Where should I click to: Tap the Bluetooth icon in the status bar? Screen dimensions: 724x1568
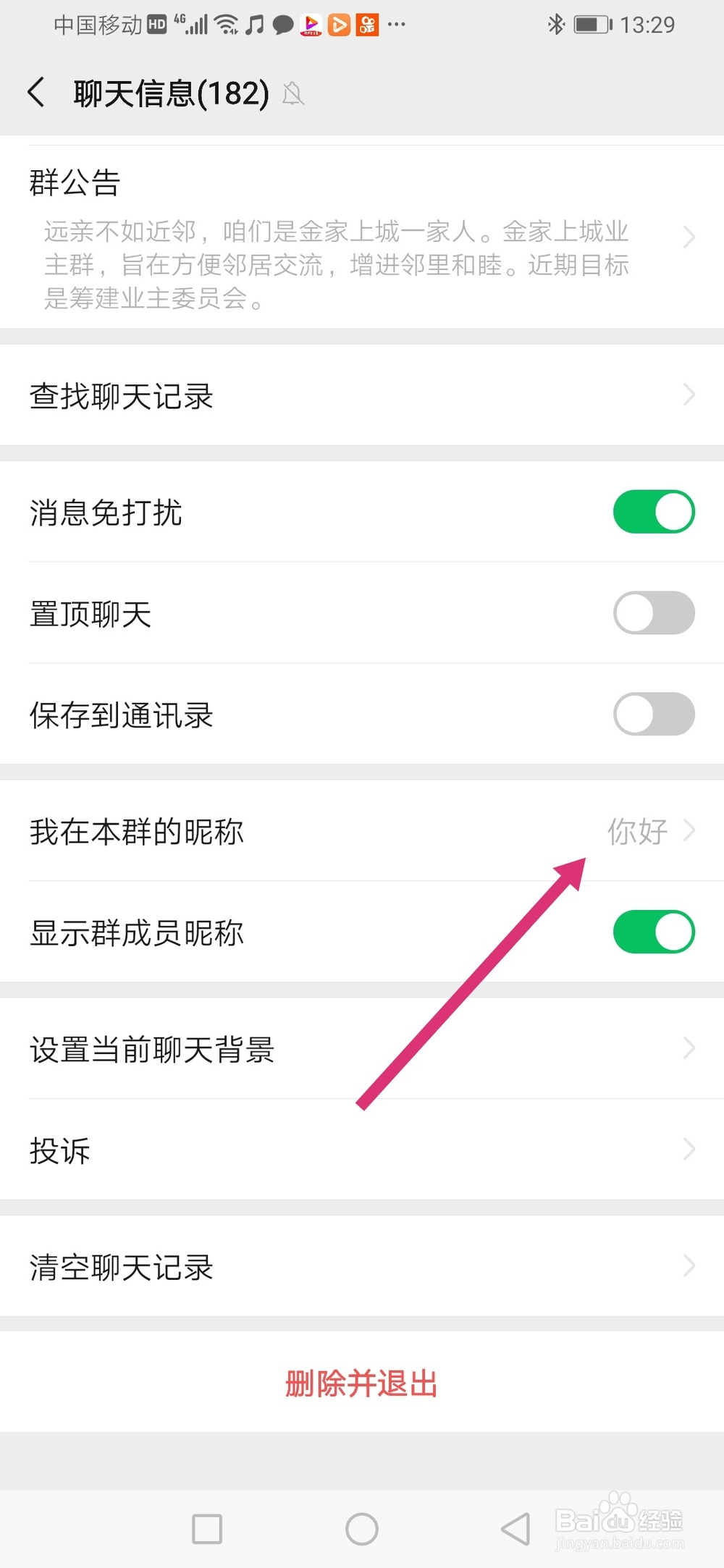[556, 24]
